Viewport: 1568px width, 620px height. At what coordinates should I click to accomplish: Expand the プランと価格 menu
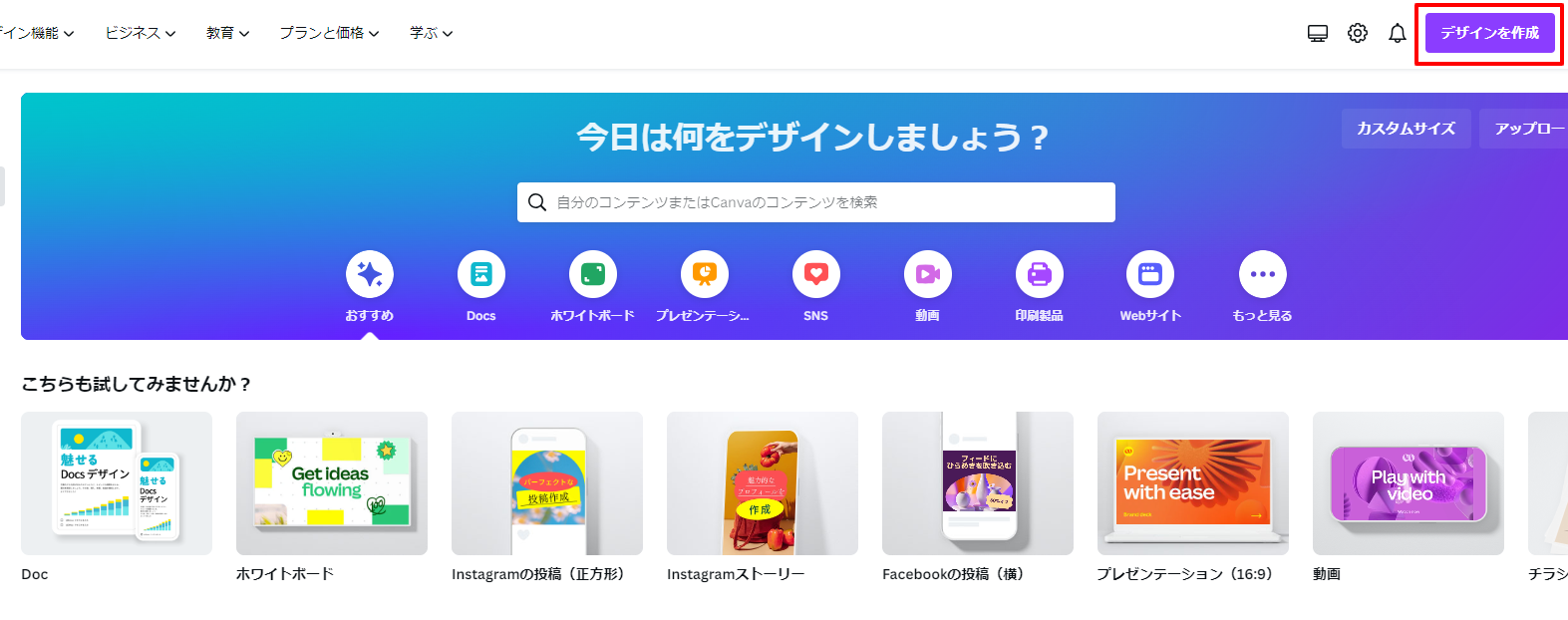click(329, 33)
